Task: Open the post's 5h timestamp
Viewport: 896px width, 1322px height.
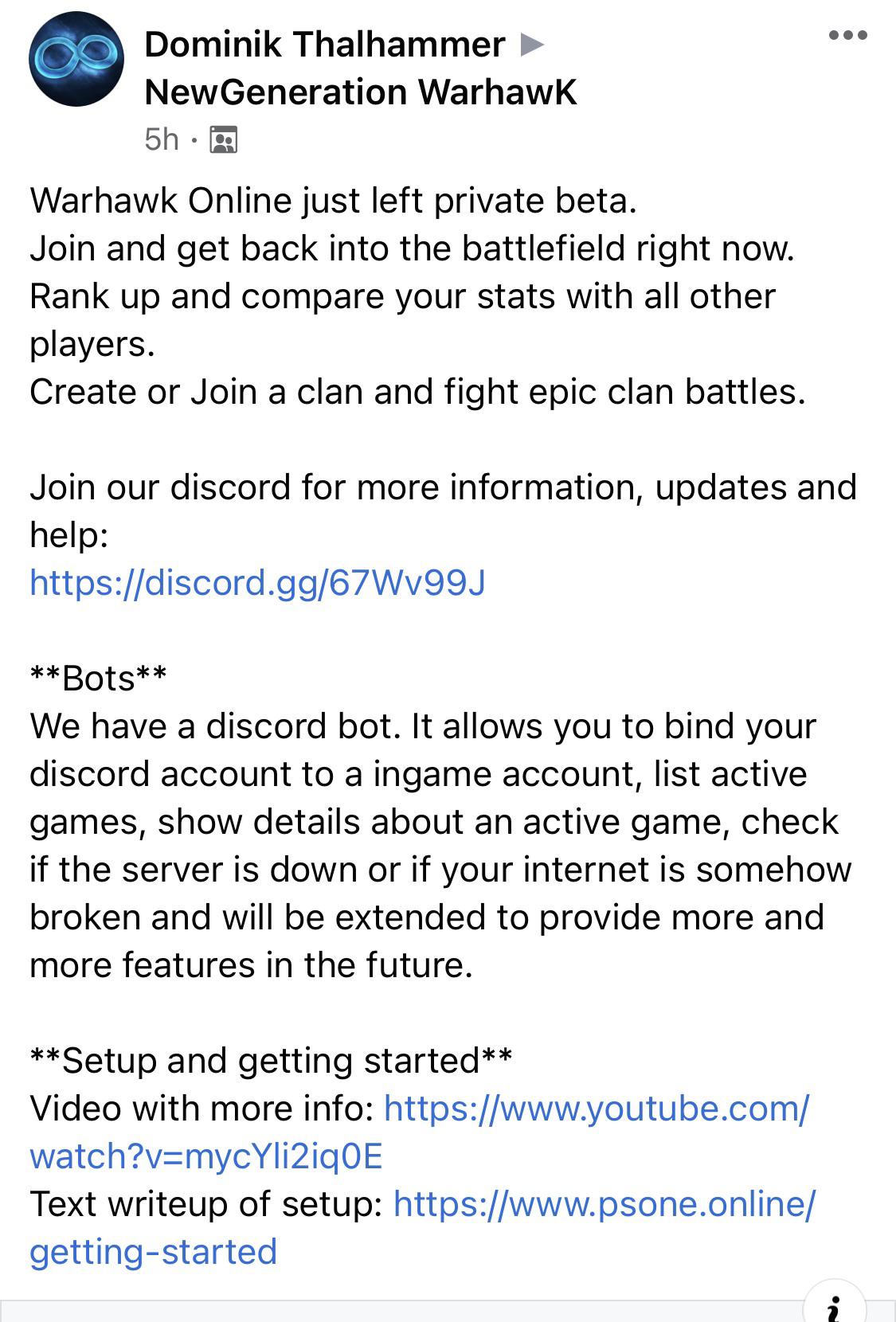Action: click(162, 139)
